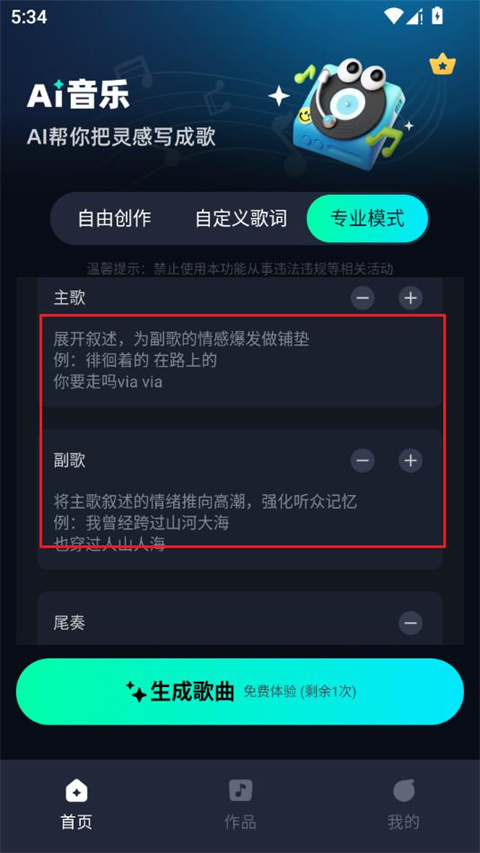Open the premium crown icon
The image size is (480, 853).
point(442,65)
